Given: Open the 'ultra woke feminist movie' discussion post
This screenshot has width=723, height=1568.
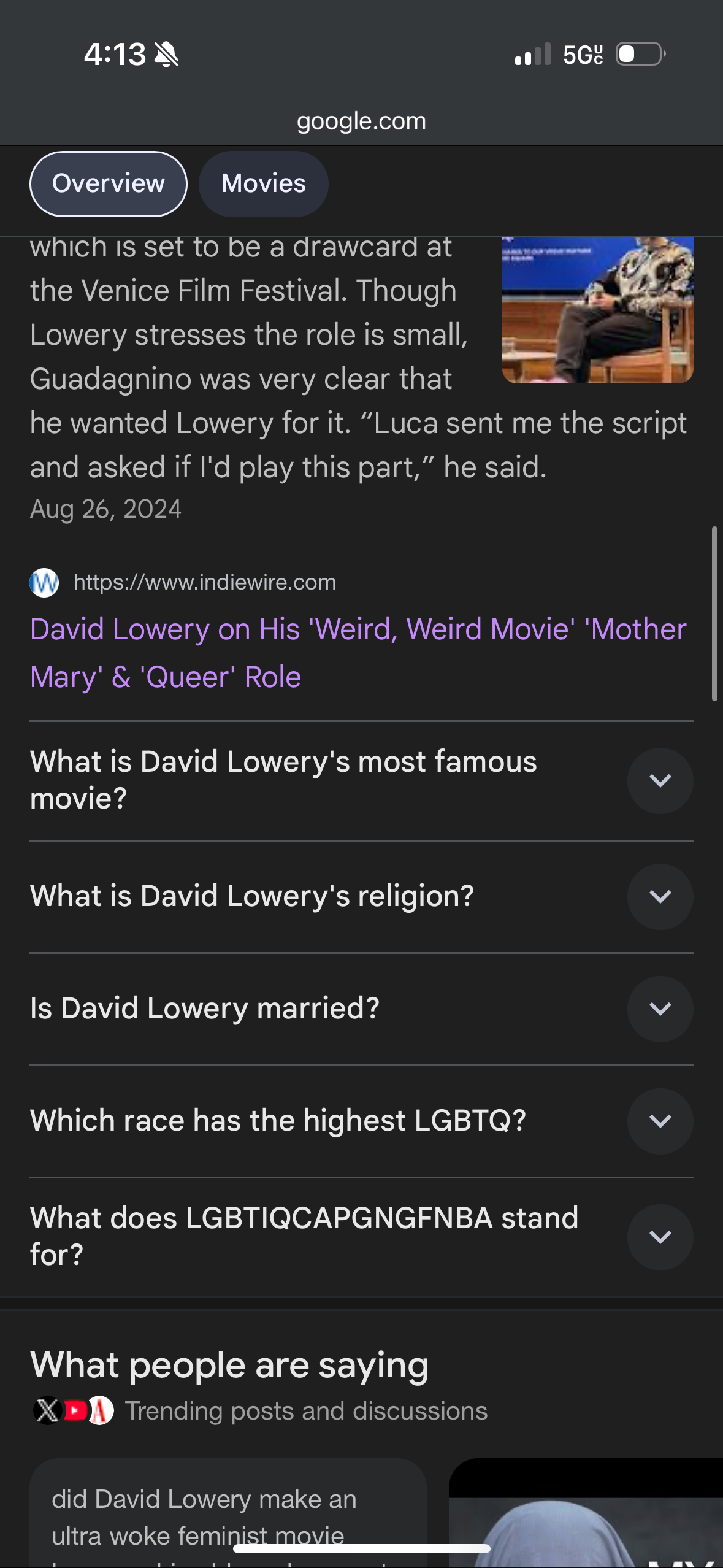Looking at the screenshot, I should [228, 1515].
